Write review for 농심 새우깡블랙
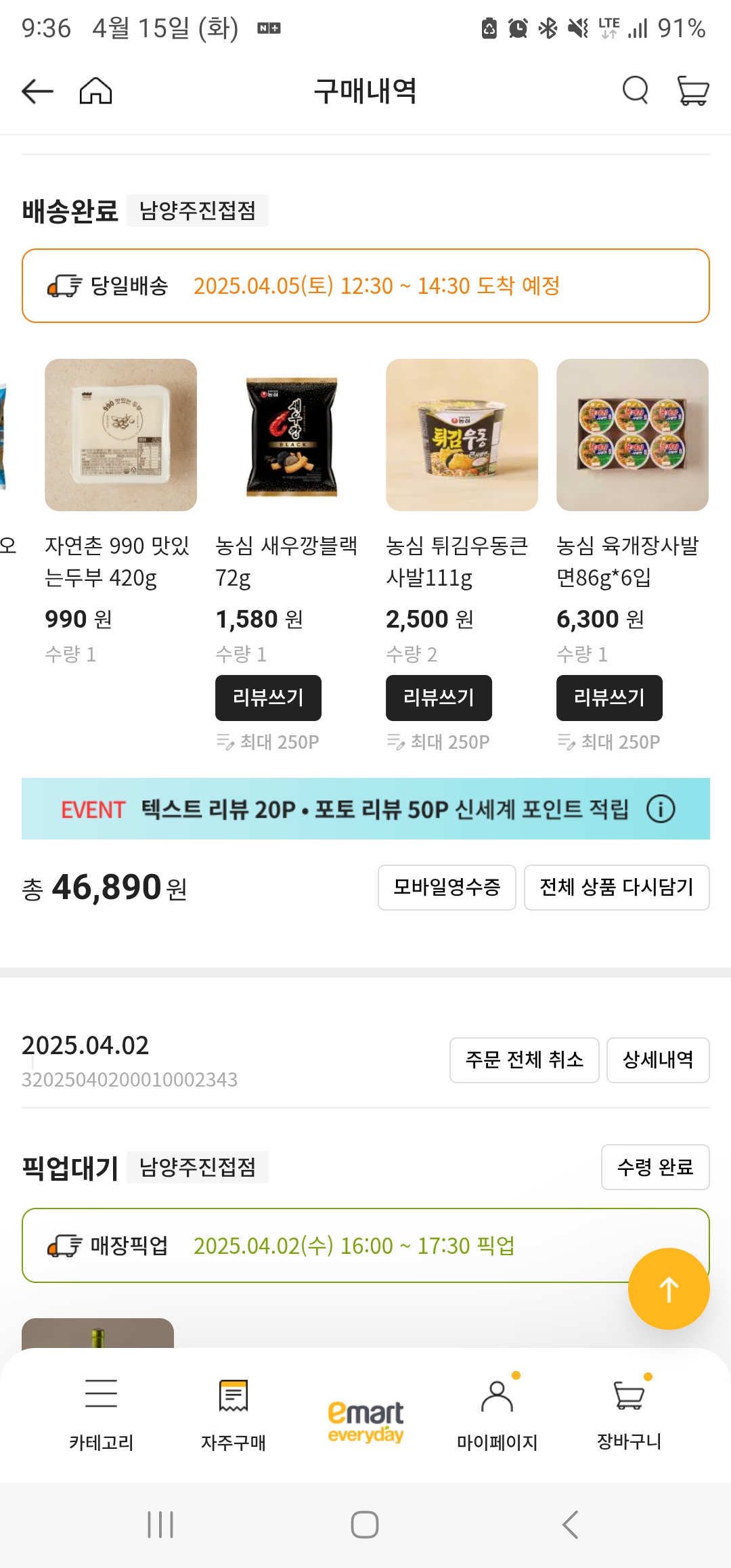This screenshot has width=731, height=1568. click(x=267, y=697)
